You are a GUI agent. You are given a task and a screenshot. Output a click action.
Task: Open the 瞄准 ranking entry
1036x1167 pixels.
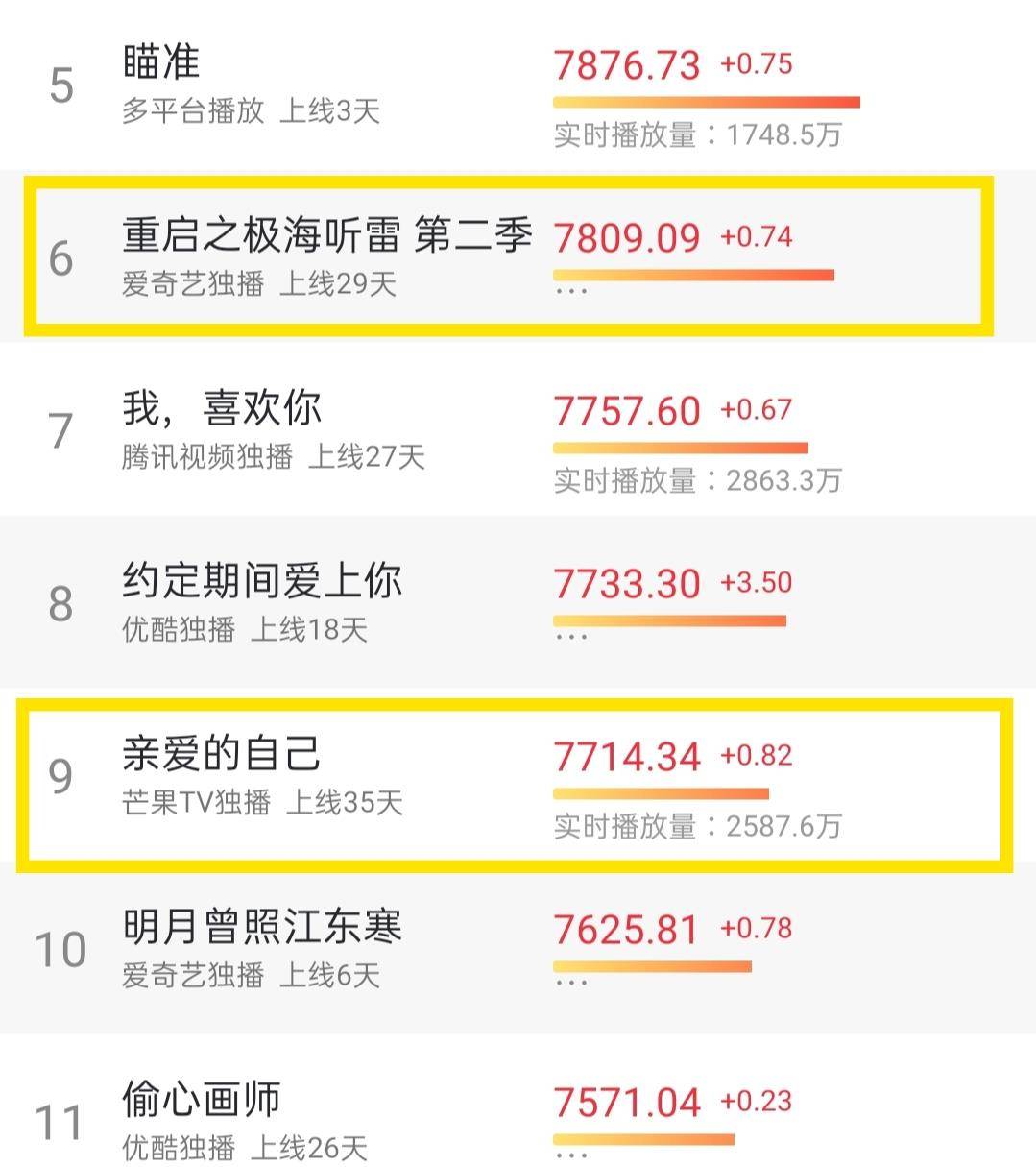pos(161,63)
